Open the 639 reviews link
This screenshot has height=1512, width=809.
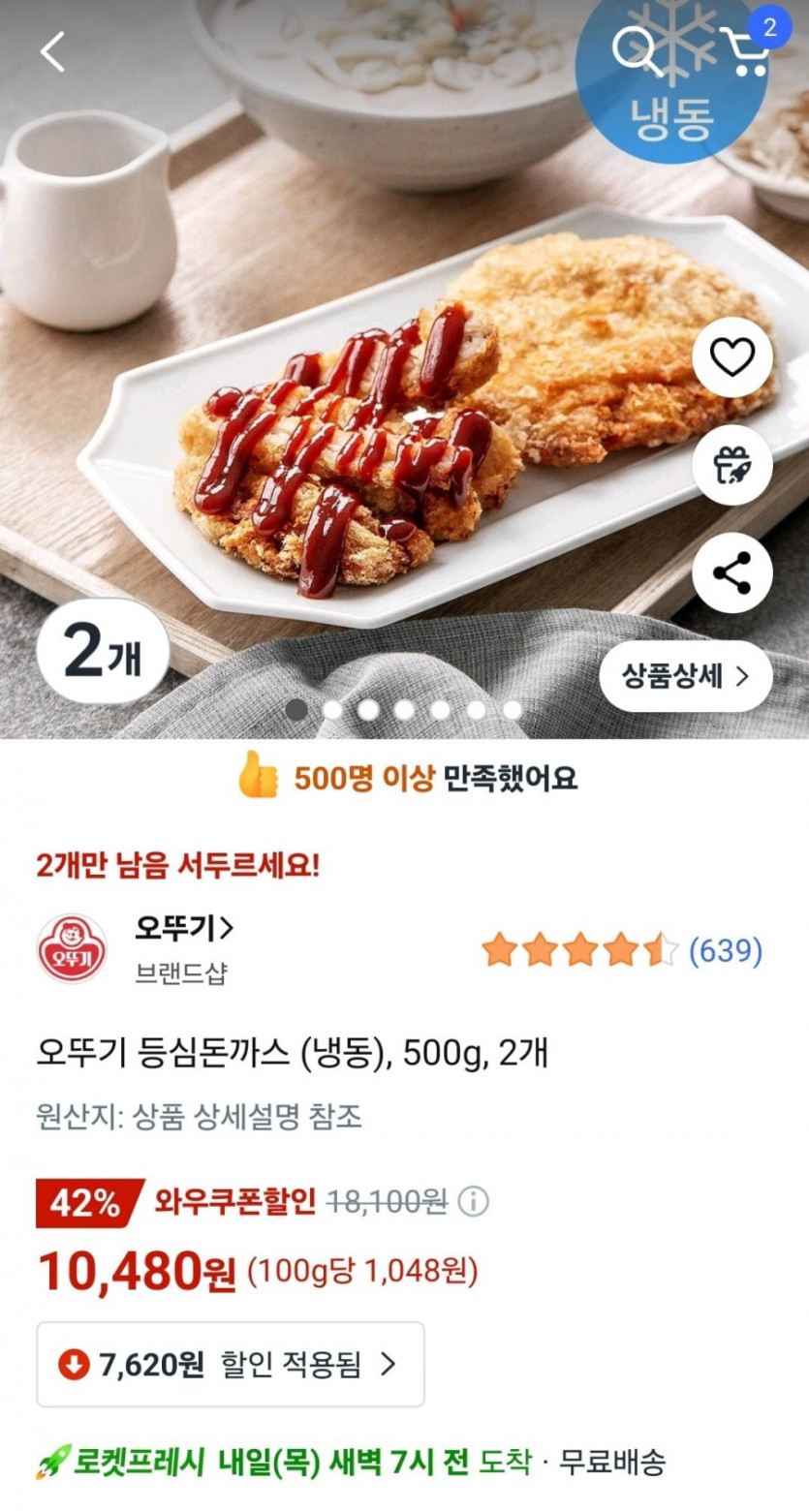click(x=725, y=951)
